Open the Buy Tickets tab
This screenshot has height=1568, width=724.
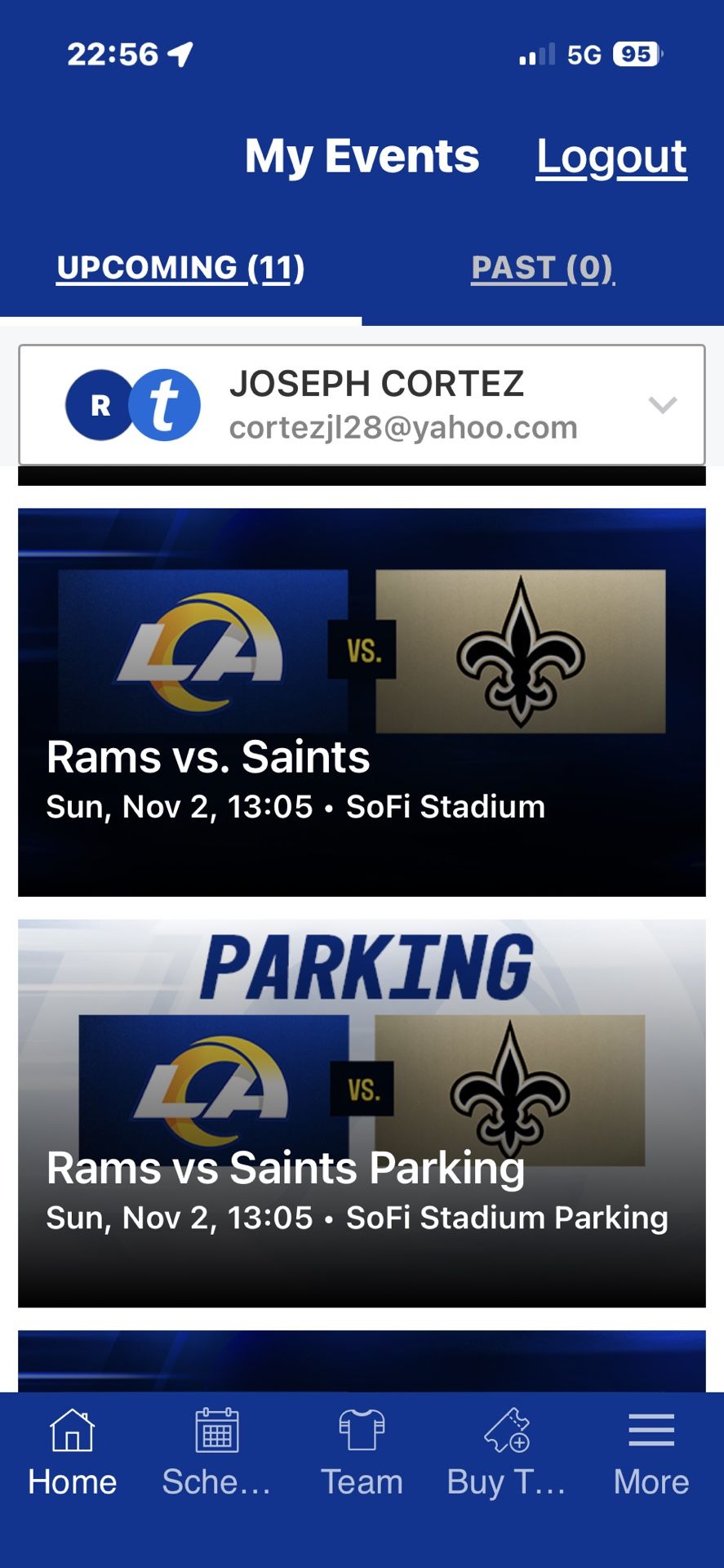tap(506, 1454)
